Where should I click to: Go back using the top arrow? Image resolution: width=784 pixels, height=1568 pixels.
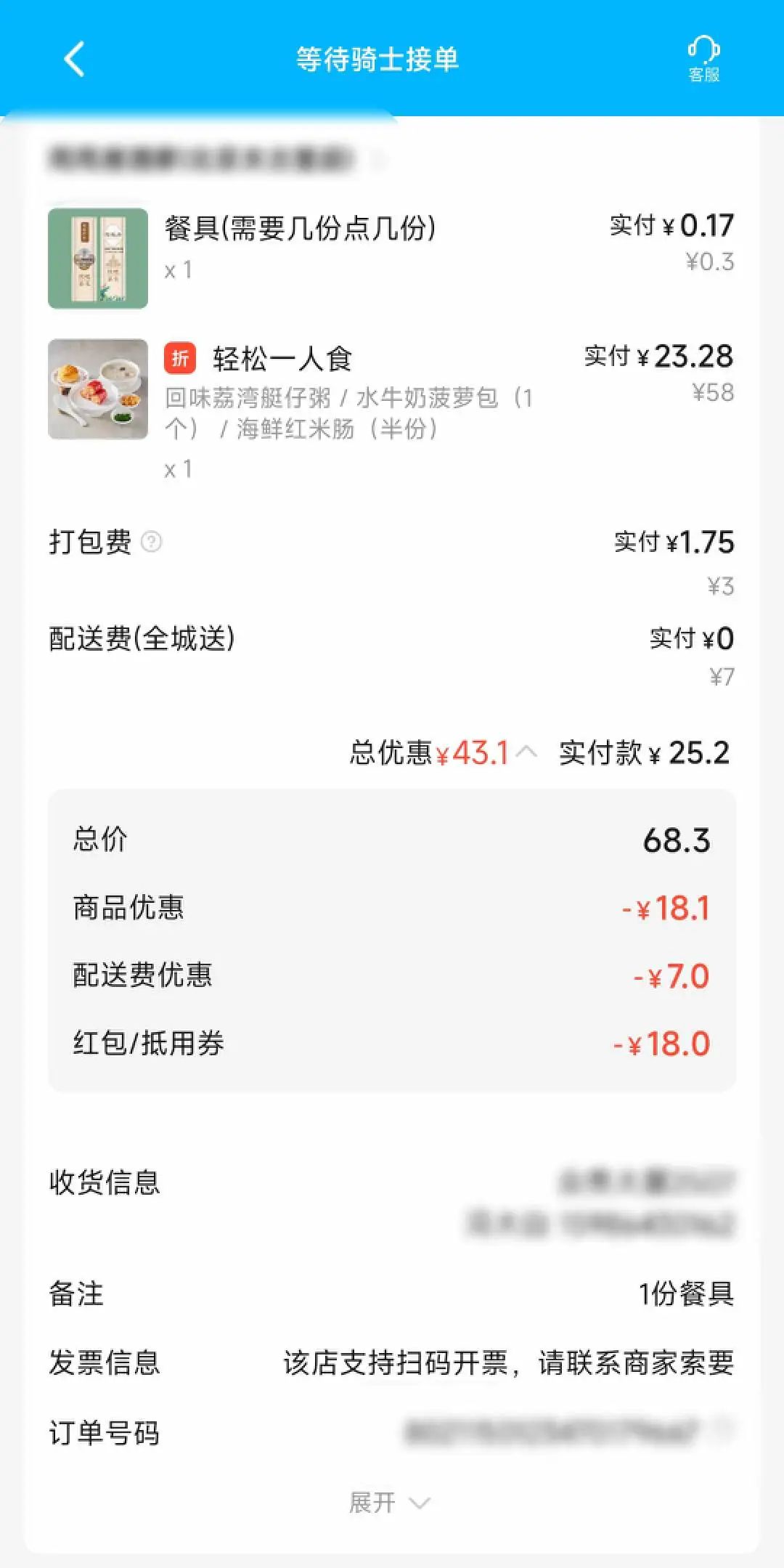point(75,59)
